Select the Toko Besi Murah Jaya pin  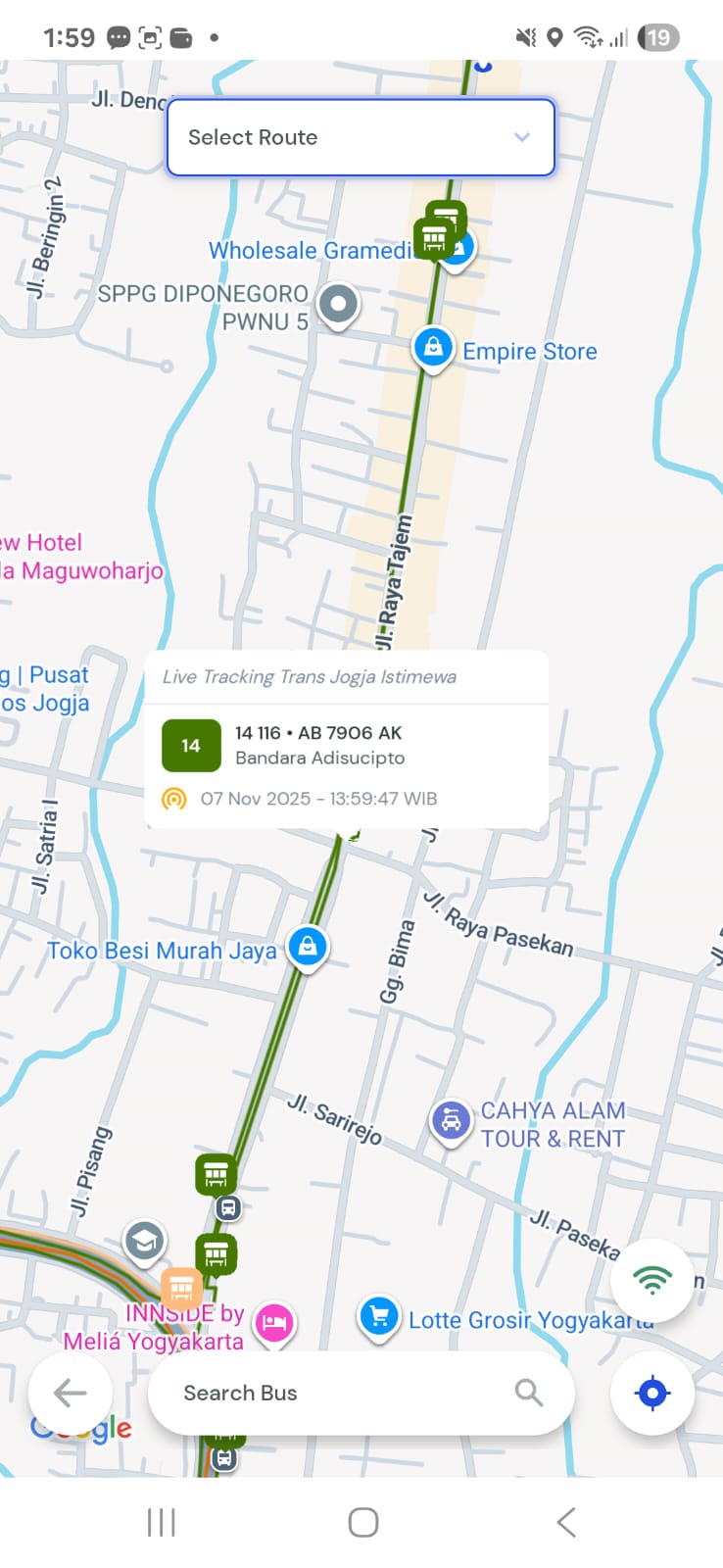tap(308, 947)
